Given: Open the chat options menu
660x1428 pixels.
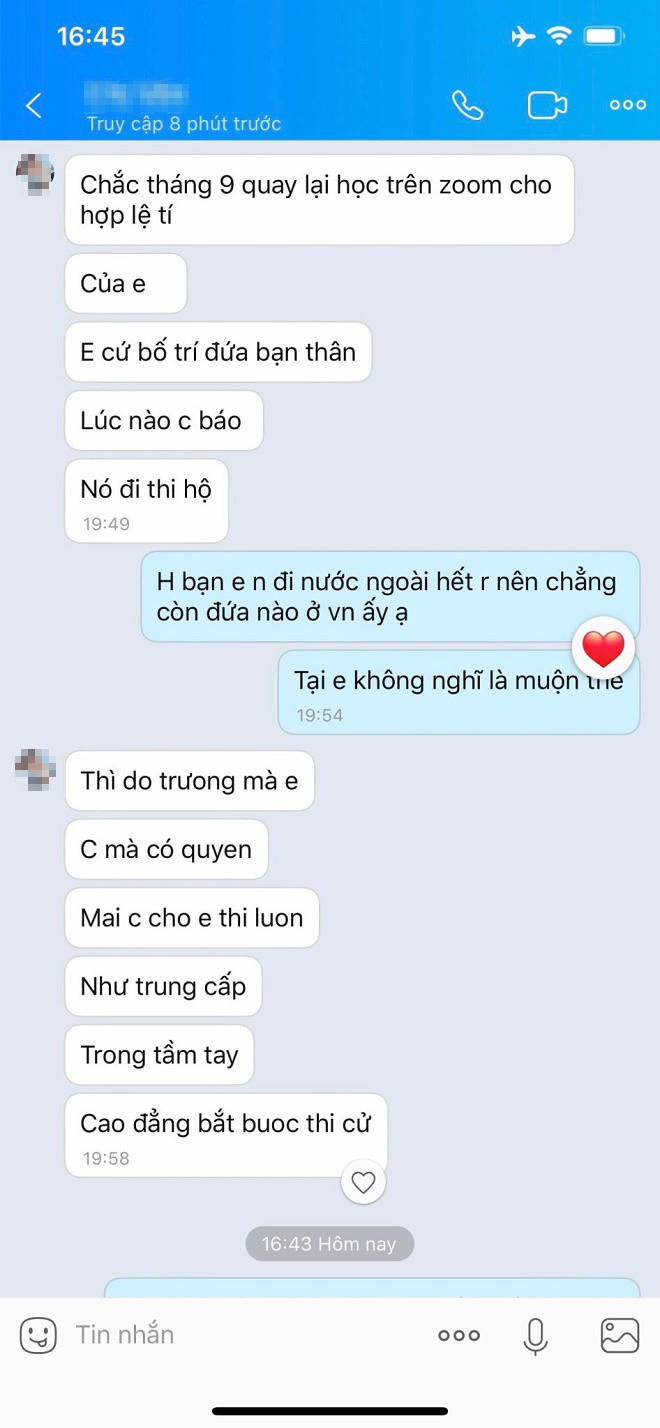Looking at the screenshot, I should click(x=627, y=105).
